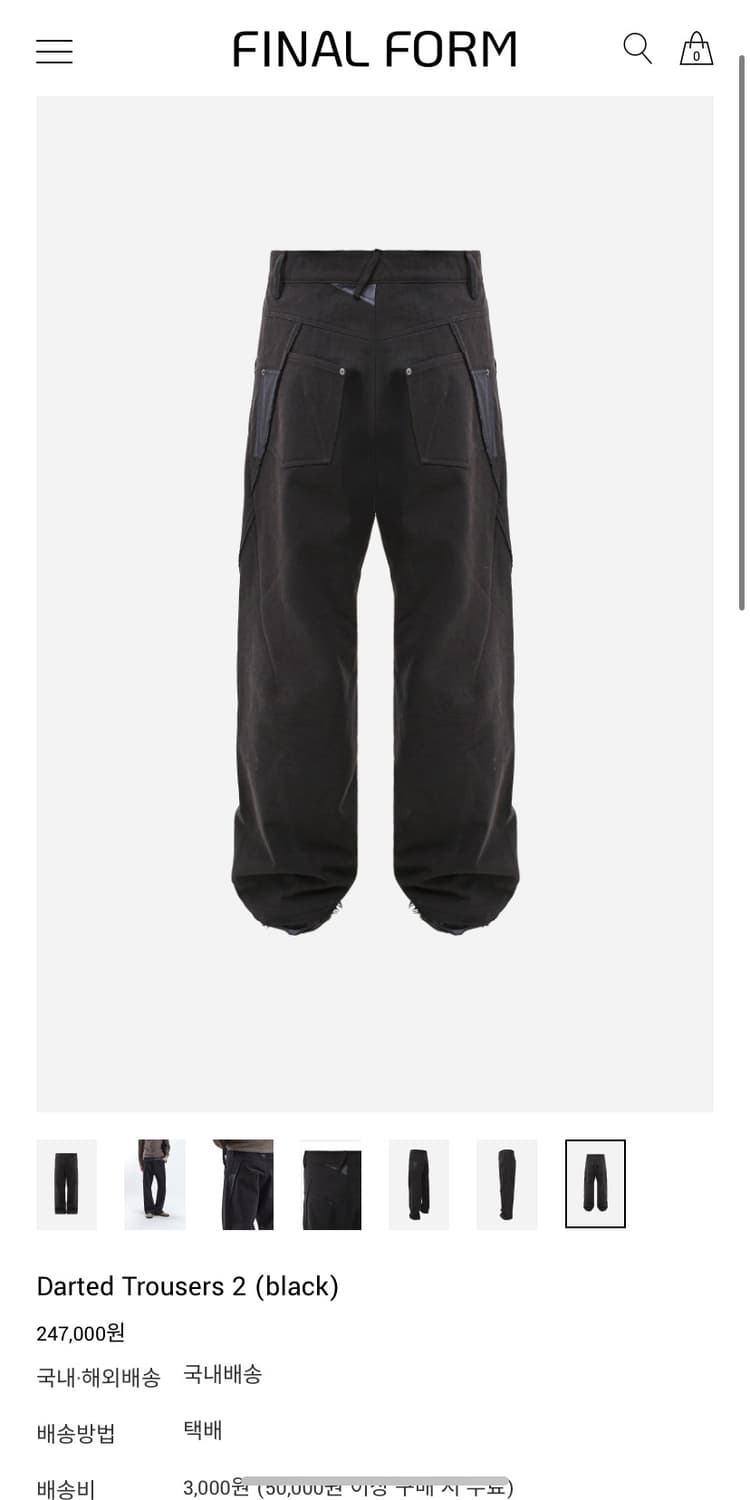Open the shopping bag cart
Image resolution: width=750 pixels, height=1500 pixels.
(696, 47)
